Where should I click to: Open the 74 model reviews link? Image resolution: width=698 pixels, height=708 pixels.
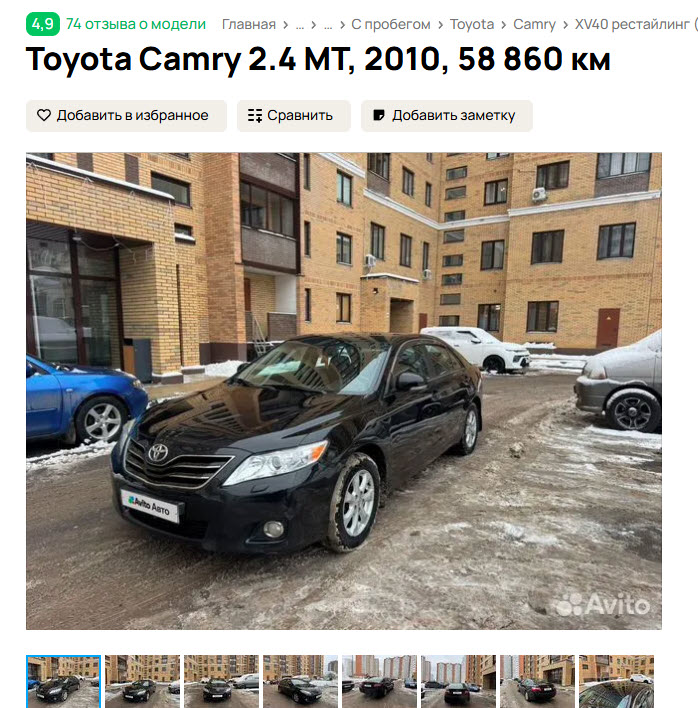coord(136,24)
